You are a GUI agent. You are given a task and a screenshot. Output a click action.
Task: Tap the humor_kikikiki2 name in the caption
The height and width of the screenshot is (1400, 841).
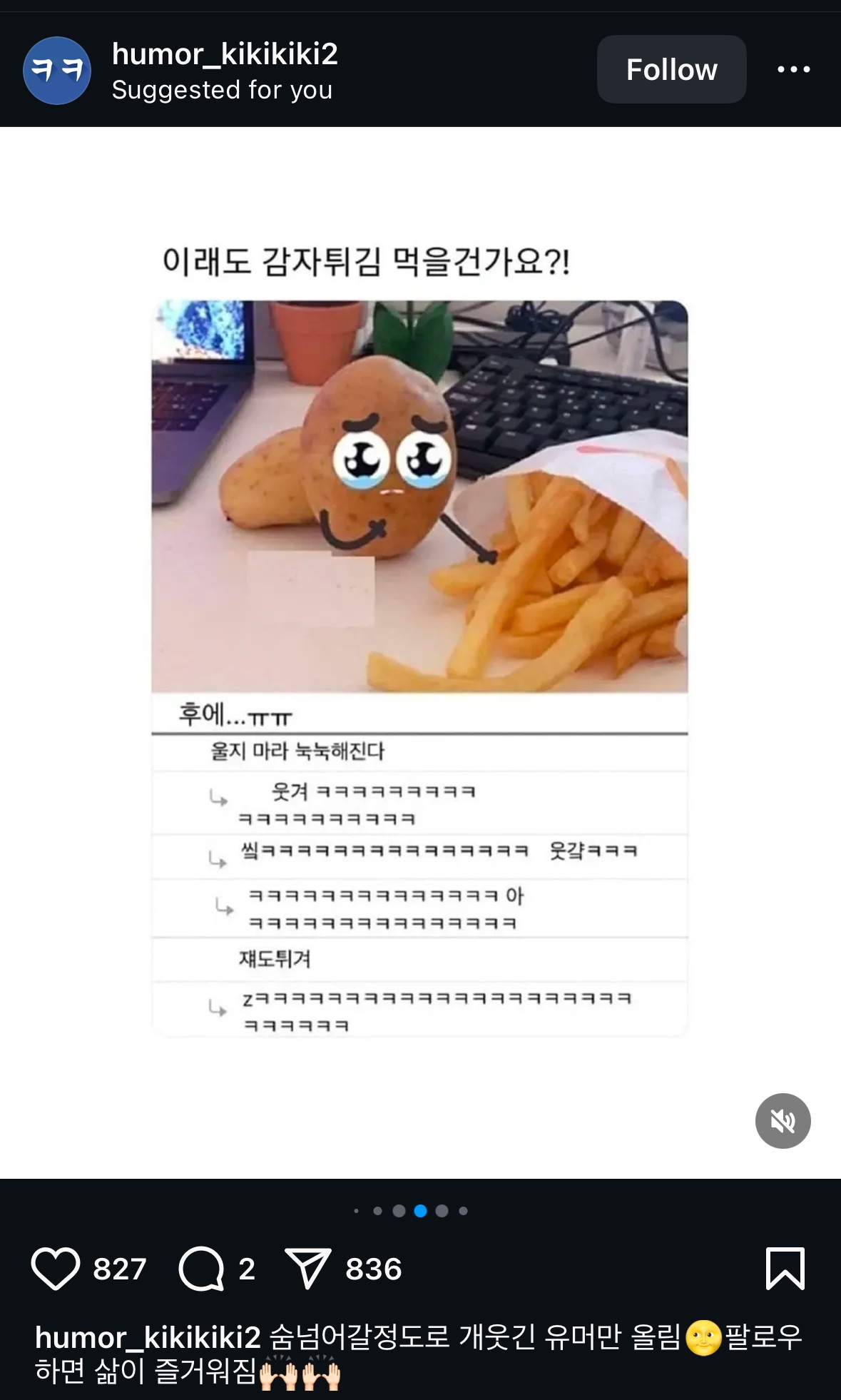point(148,1337)
